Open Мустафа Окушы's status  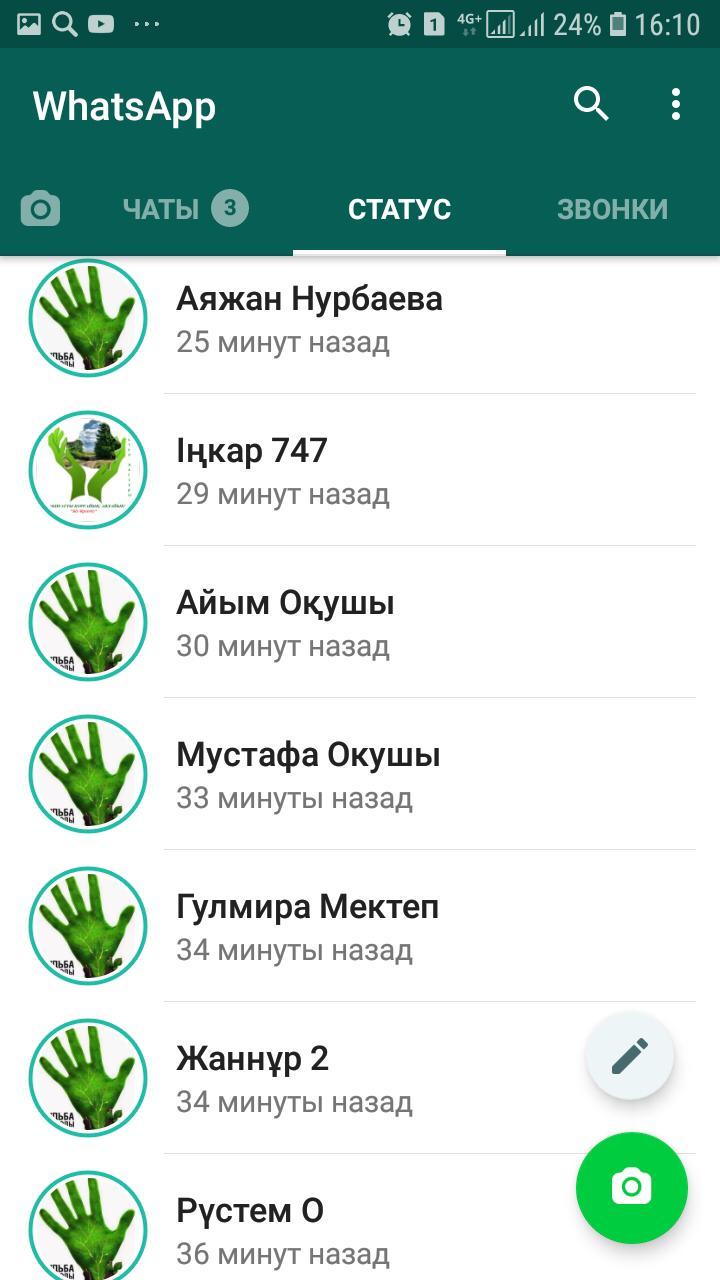360,774
